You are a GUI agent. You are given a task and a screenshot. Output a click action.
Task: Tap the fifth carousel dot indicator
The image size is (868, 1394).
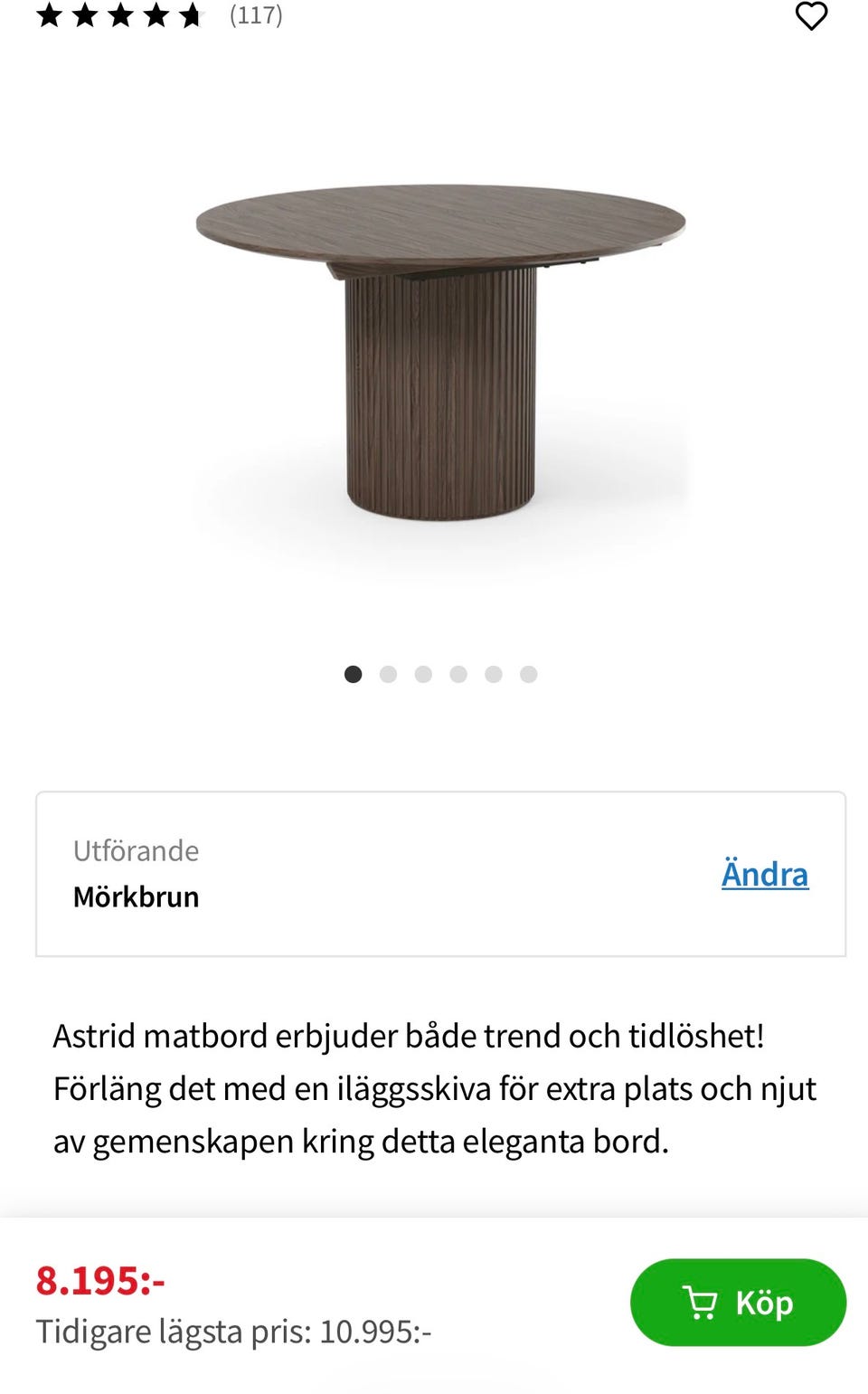click(494, 674)
